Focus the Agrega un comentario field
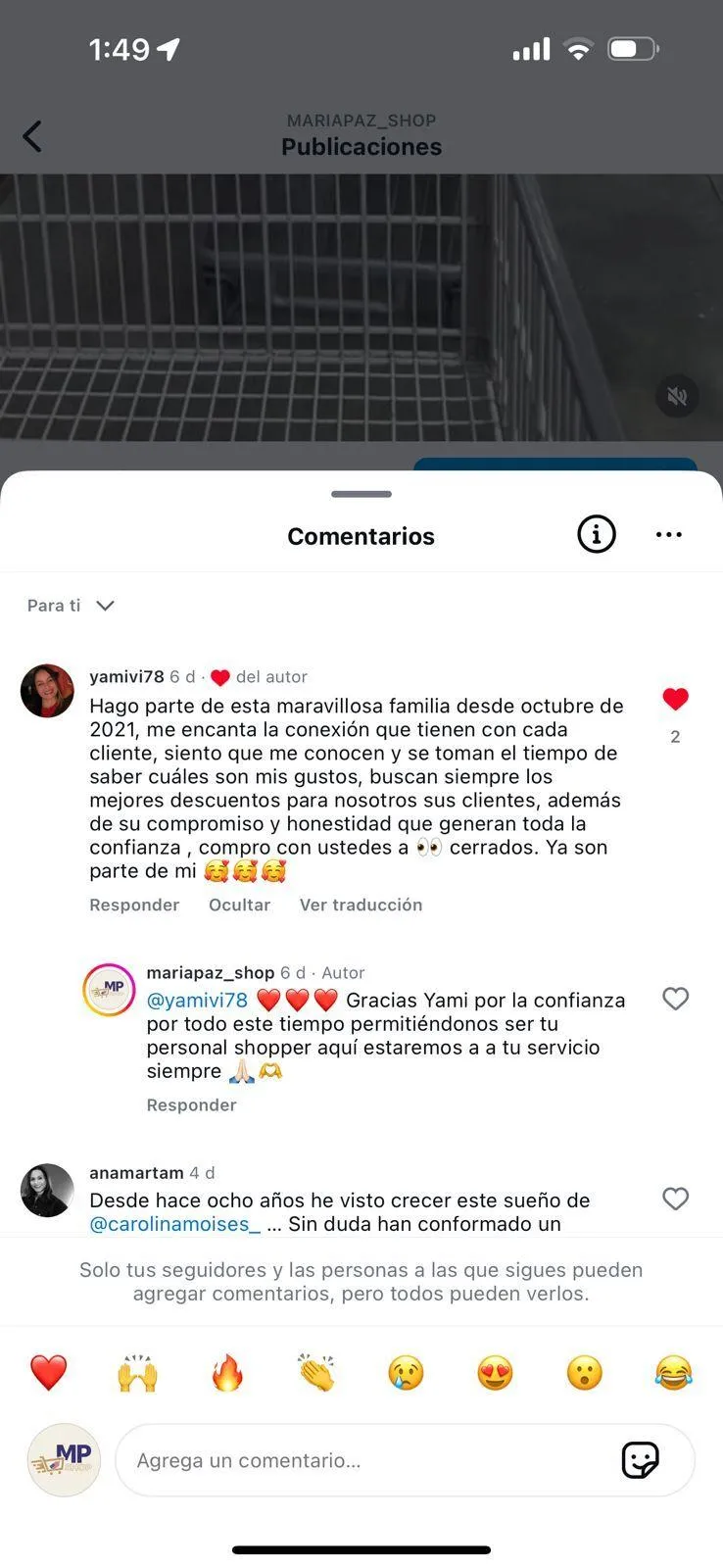Screen dimensions: 723x1568 click(362, 1460)
